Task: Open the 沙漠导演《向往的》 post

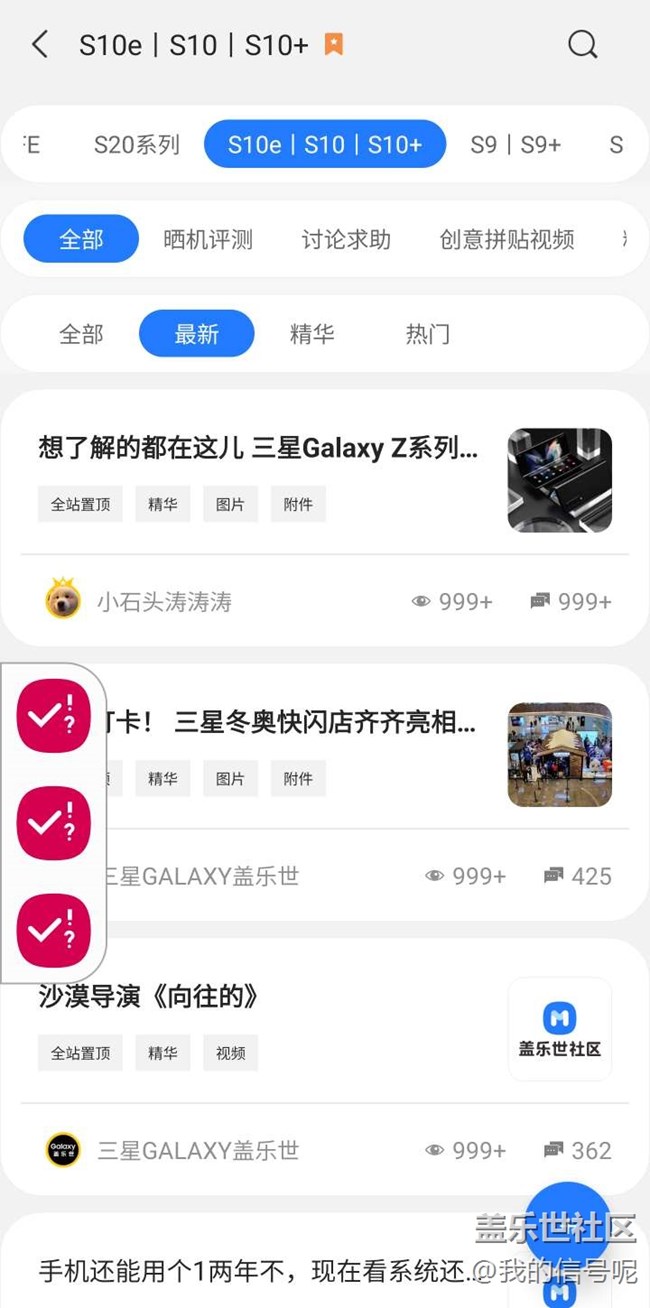Action: pyautogui.click(x=150, y=996)
